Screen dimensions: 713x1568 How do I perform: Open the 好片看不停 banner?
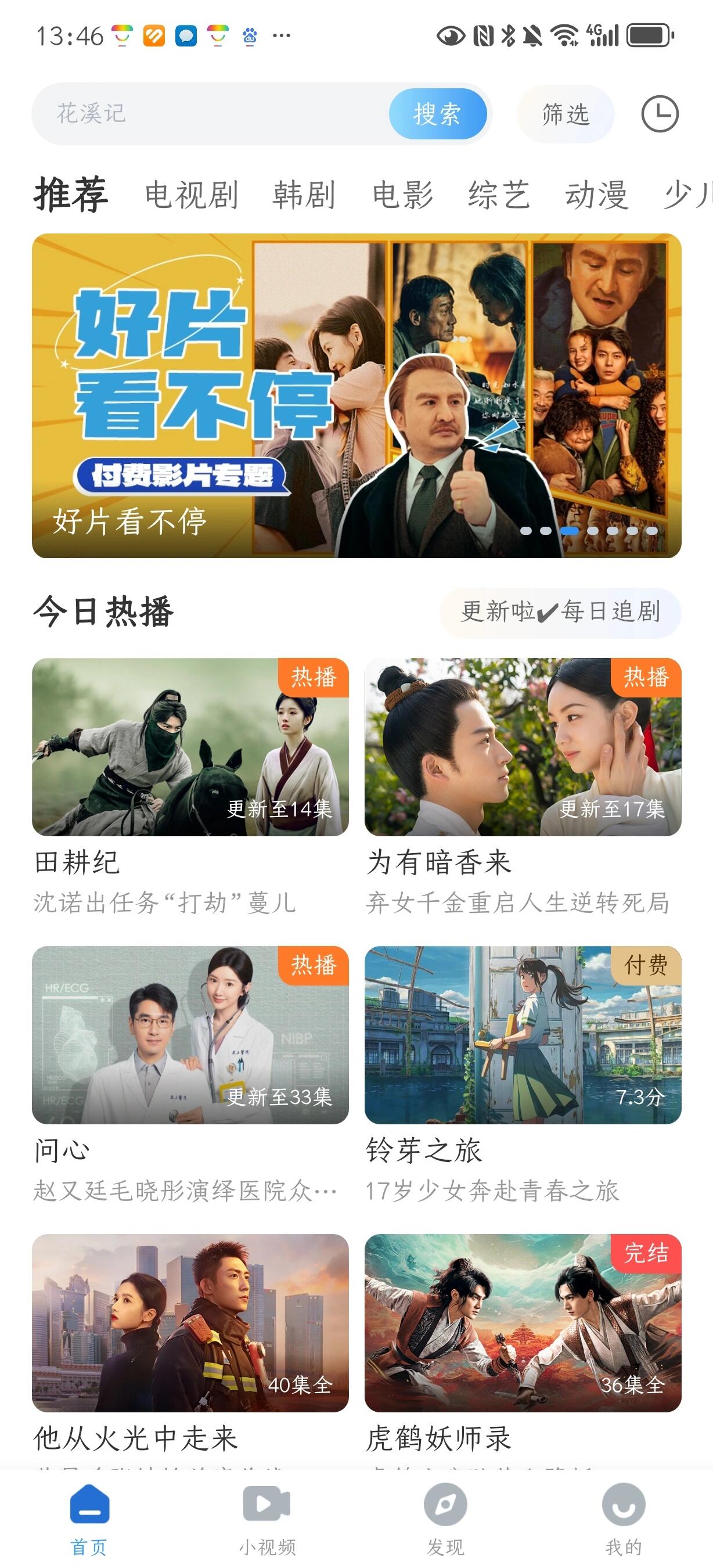pos(356,395)
